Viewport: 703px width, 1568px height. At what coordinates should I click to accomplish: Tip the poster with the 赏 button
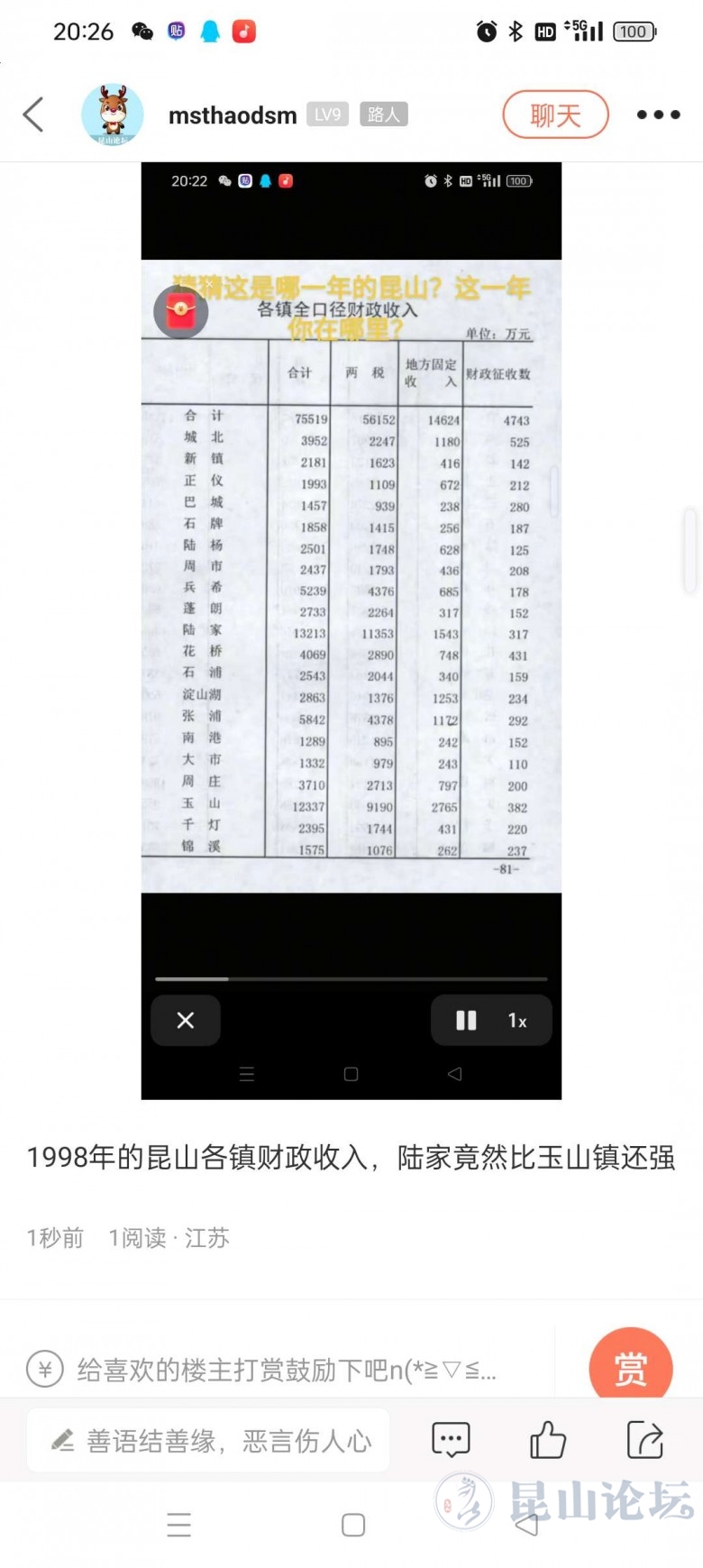pyautogui.click(x=630, y=1368)
